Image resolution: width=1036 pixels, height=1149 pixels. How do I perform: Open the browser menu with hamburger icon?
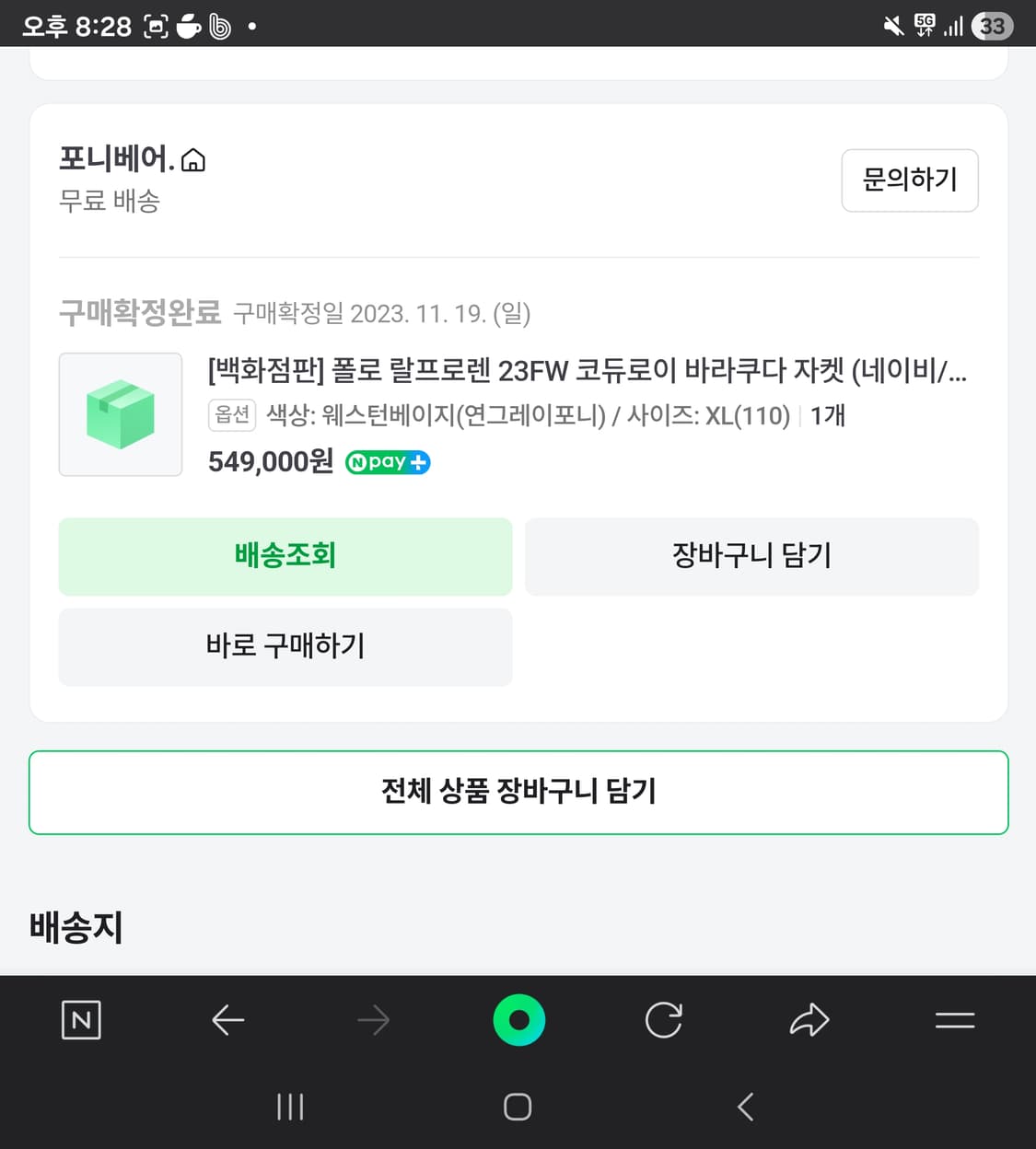pos(955,1020)
